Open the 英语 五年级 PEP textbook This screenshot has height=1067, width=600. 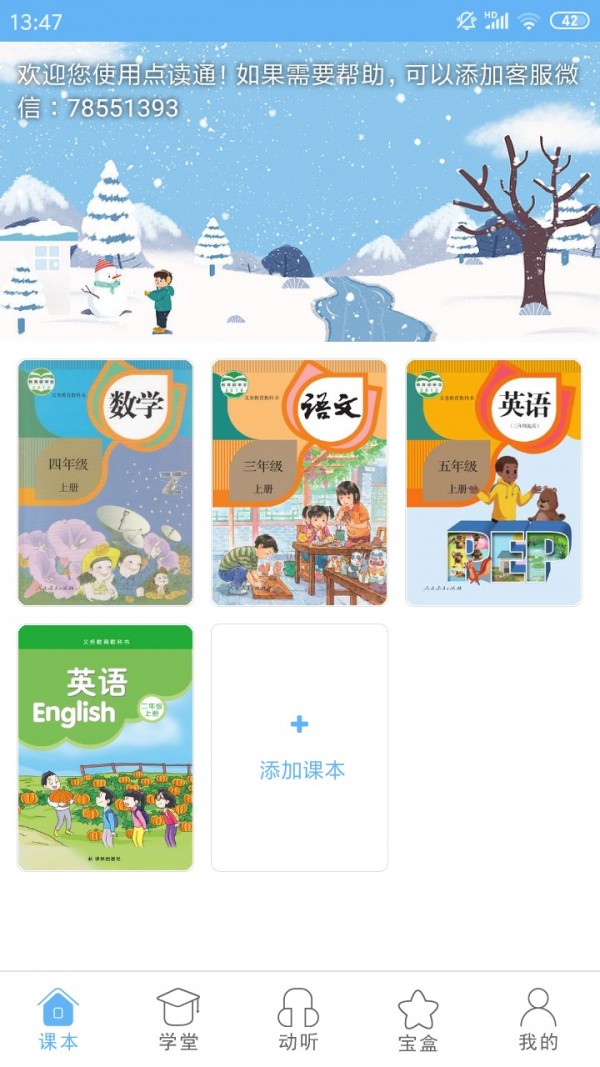tap(493, 483)
